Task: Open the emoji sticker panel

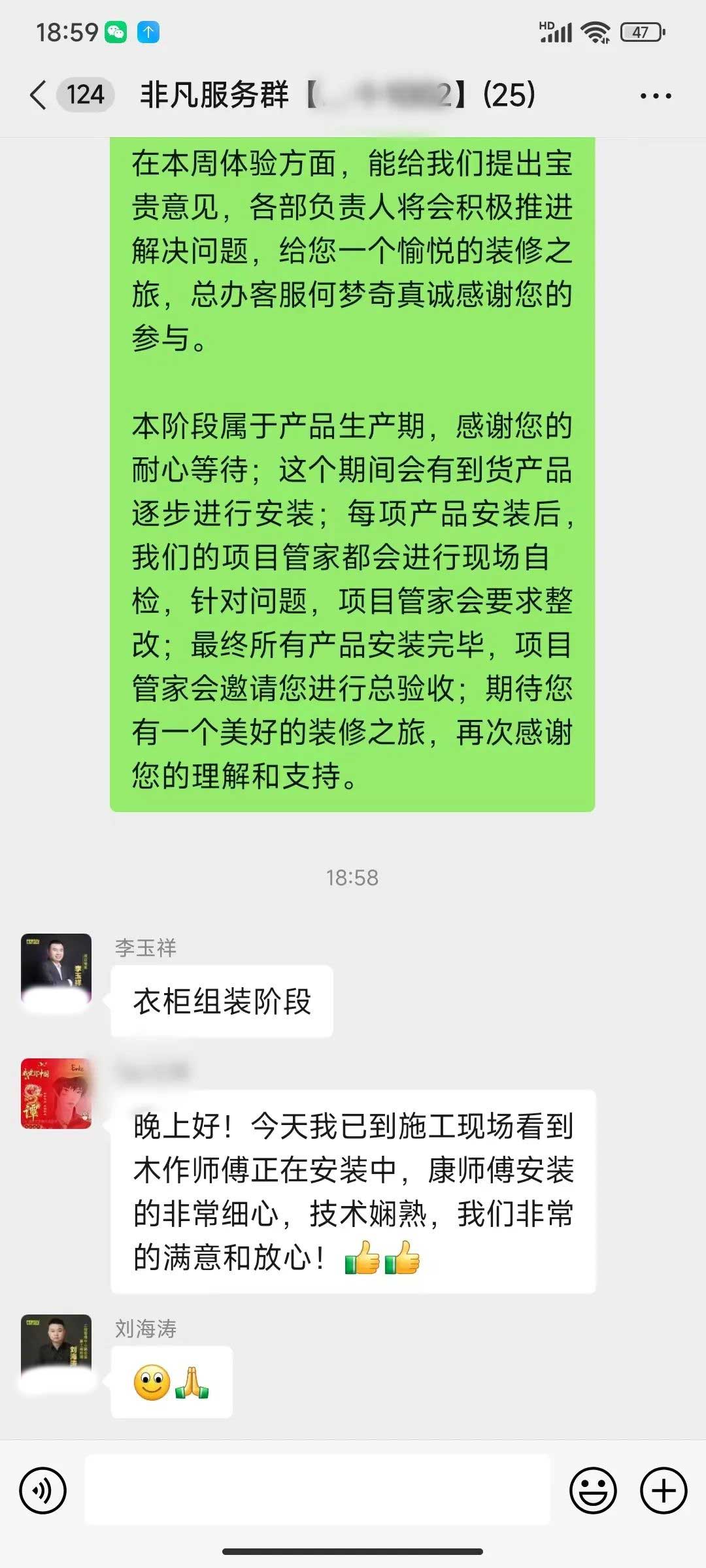Action: (593, 1490)
